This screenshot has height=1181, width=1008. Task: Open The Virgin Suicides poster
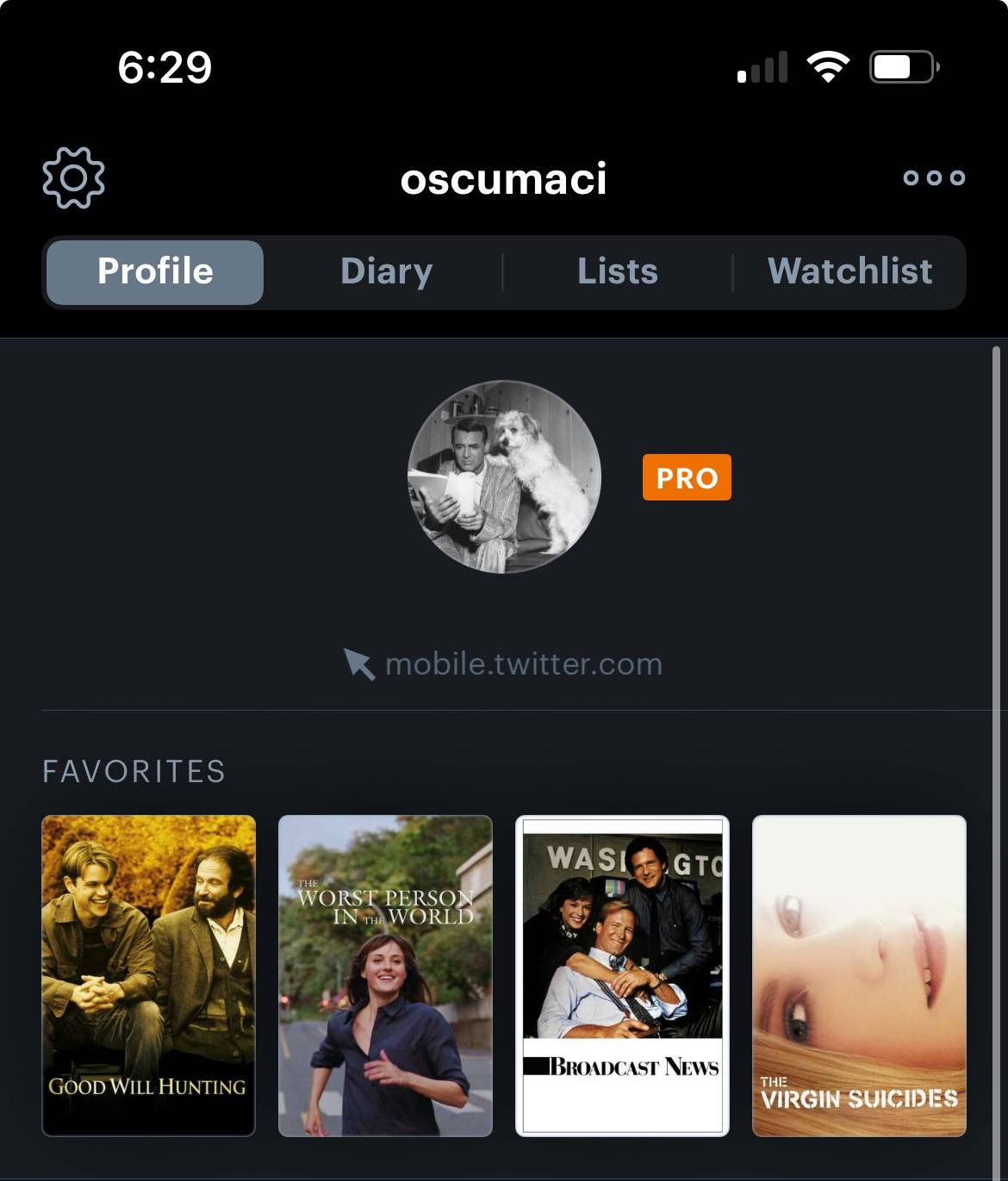point(859,976)
